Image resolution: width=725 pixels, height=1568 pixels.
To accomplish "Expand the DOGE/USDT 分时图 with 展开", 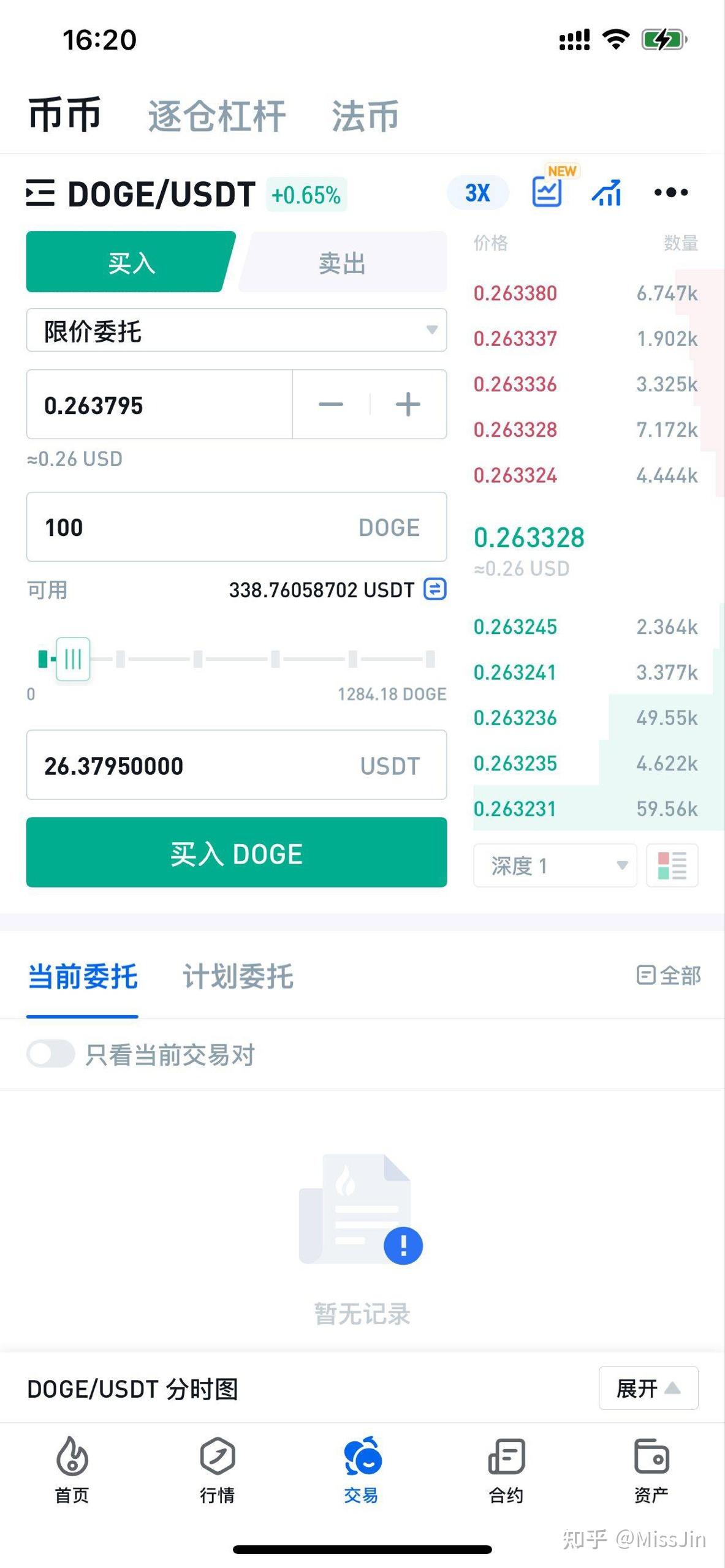I will click(648, 1388).
